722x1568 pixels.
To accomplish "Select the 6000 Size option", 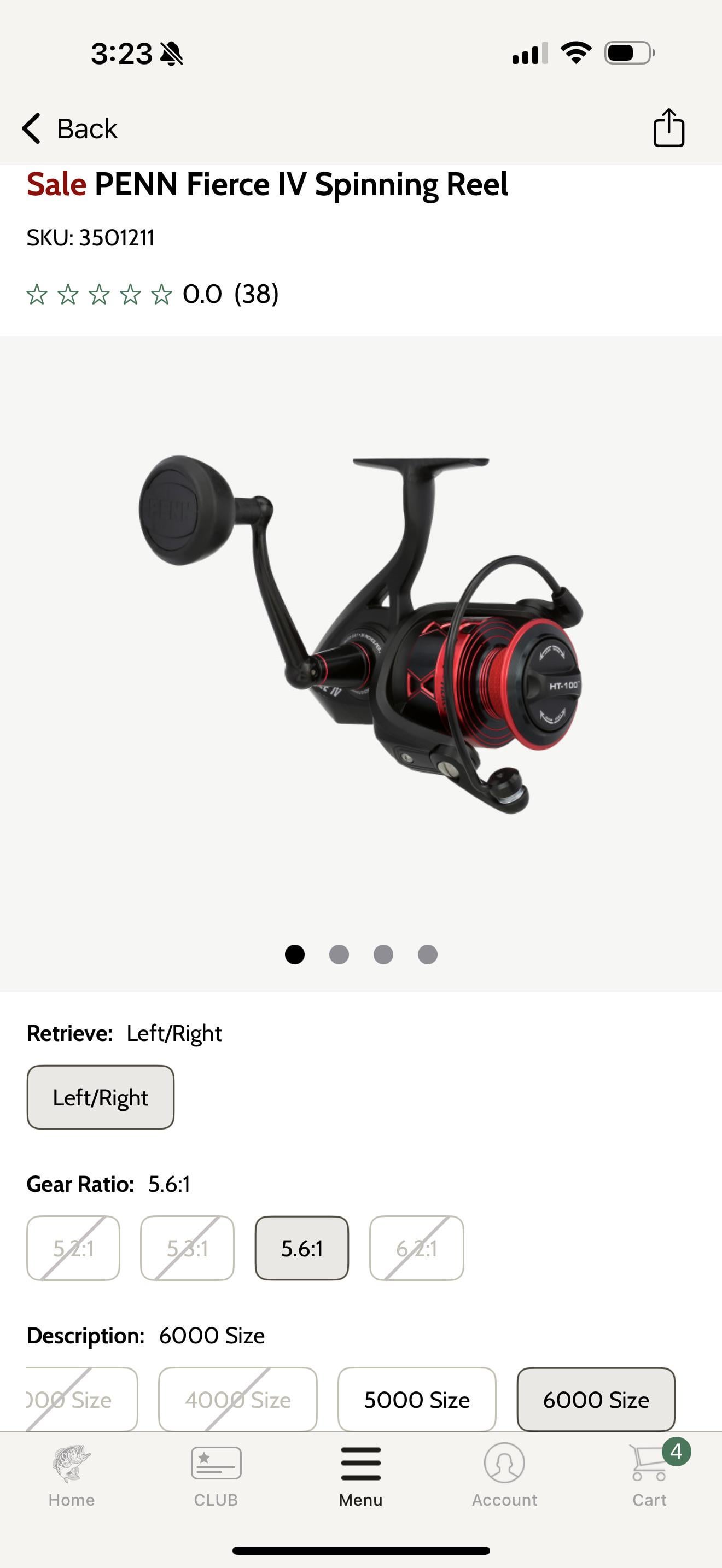I will click(595, 1399).
